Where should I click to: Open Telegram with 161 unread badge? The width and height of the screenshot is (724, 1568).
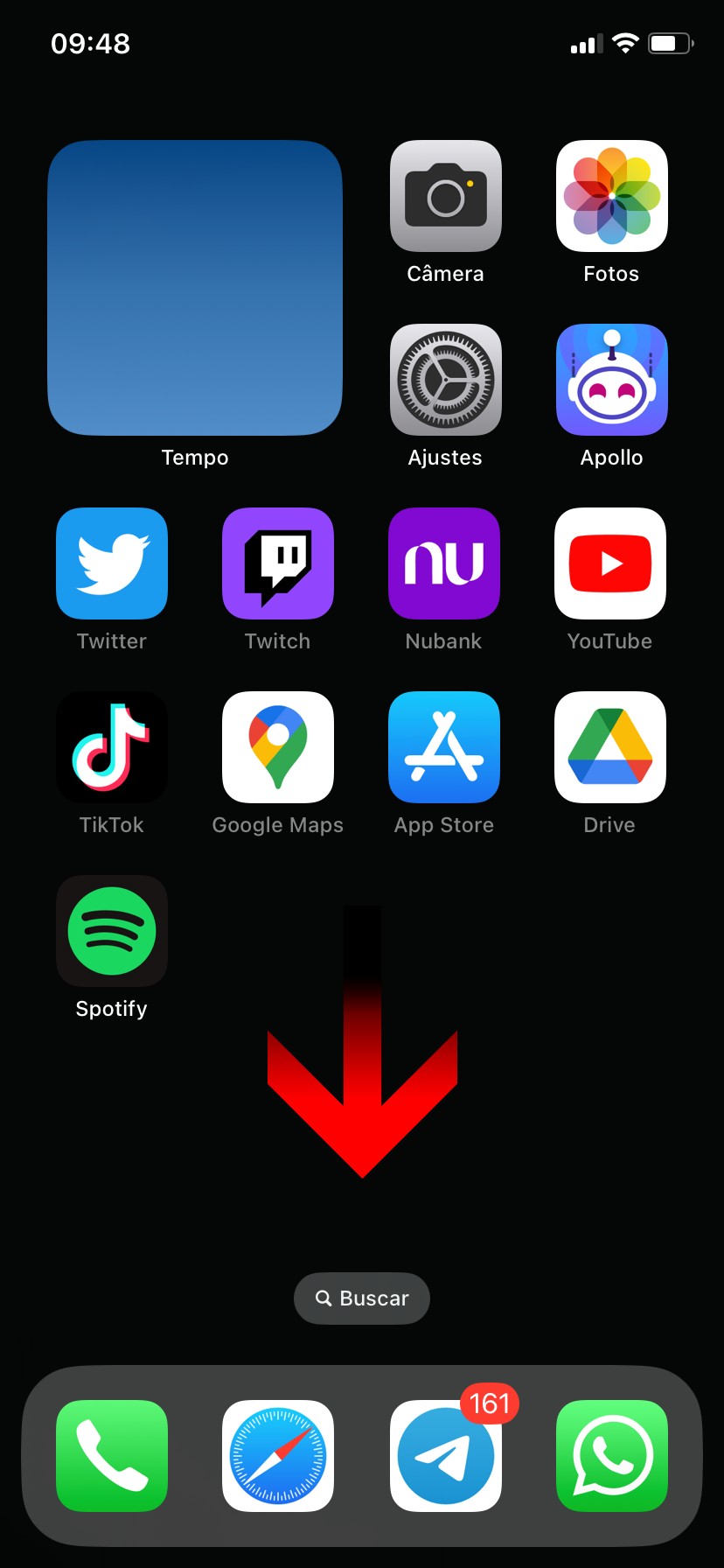tap(445, 1456)
